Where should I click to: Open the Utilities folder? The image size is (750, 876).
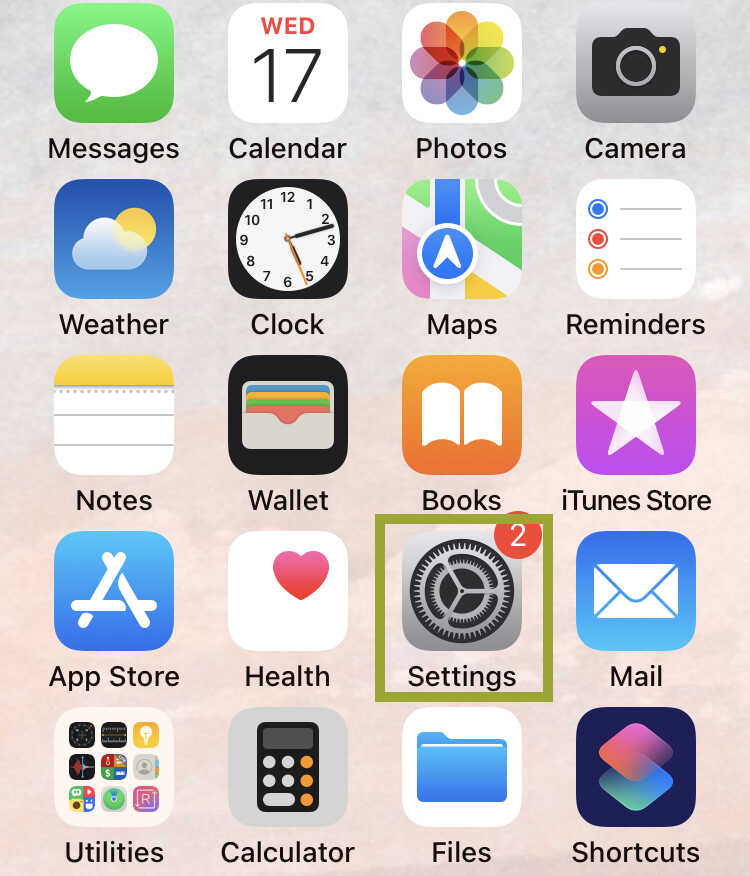(114, 767)
